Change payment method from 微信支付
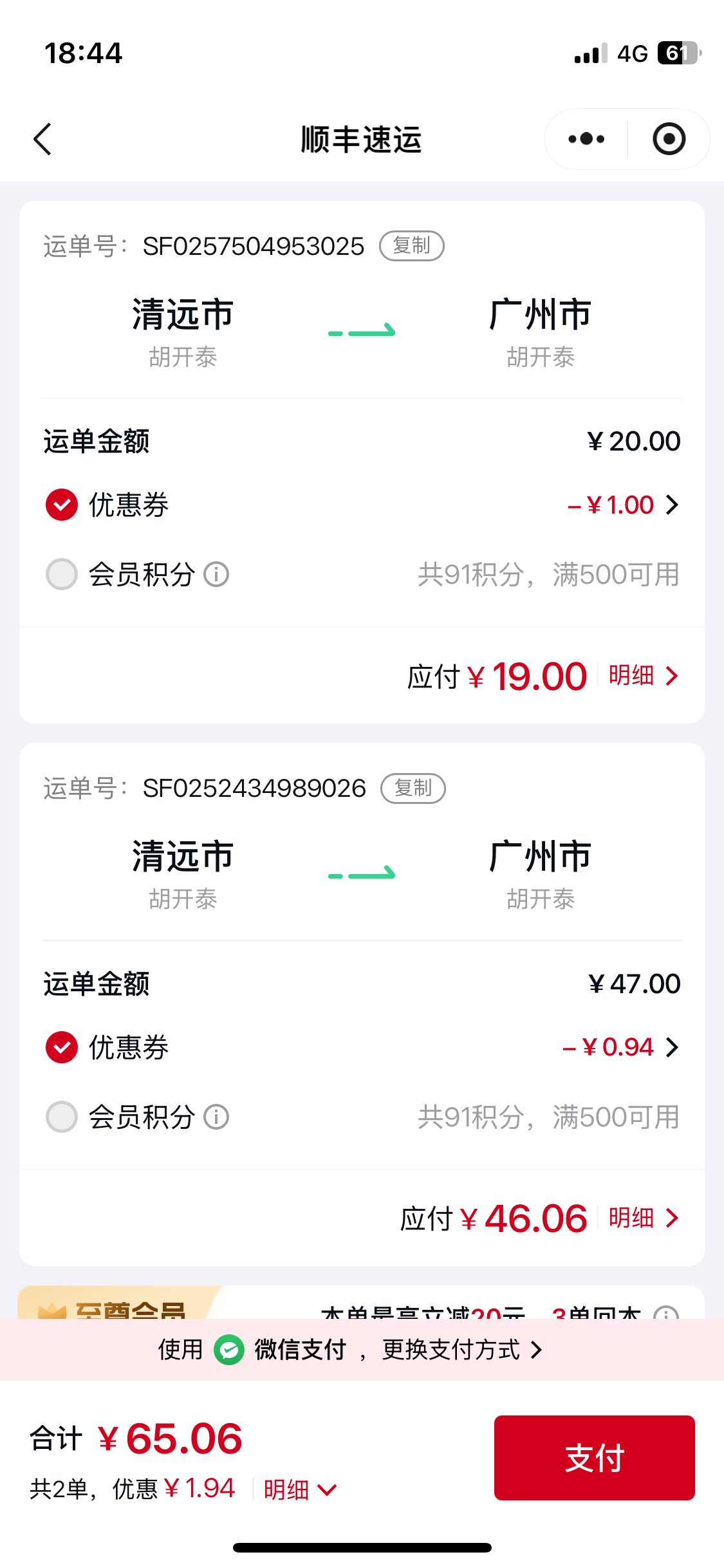 point(461,1350)
